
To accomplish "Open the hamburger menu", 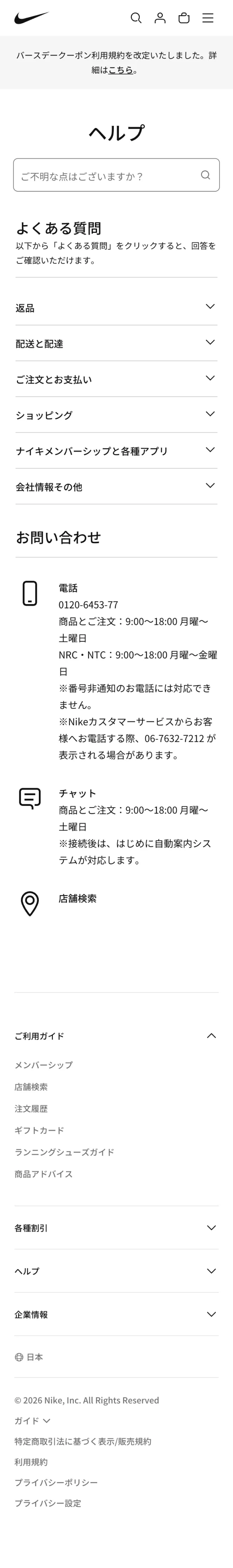I will click(x=208, y=18).
